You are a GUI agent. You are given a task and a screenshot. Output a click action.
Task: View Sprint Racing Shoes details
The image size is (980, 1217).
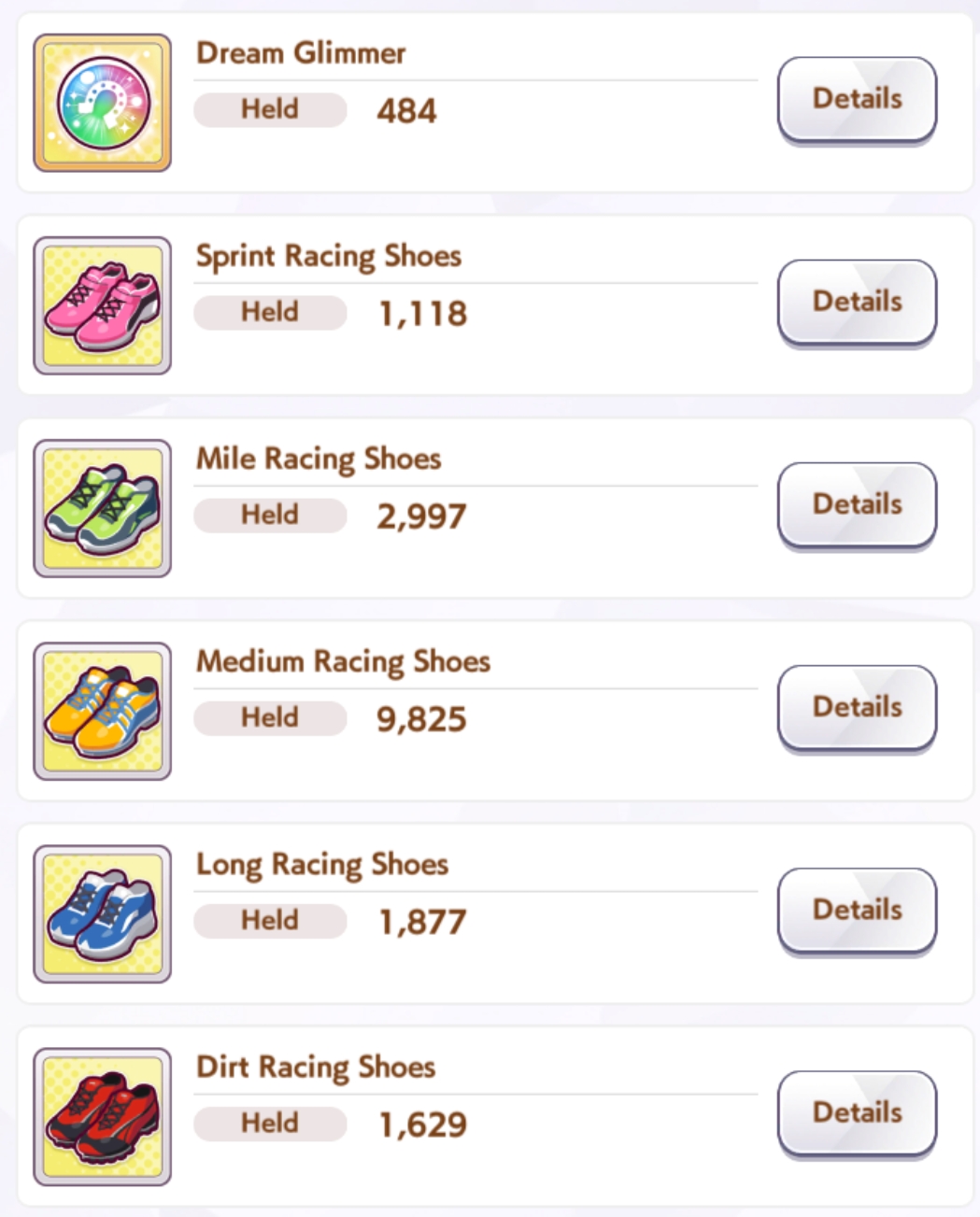pyautogui.click(x=857, y=302)
